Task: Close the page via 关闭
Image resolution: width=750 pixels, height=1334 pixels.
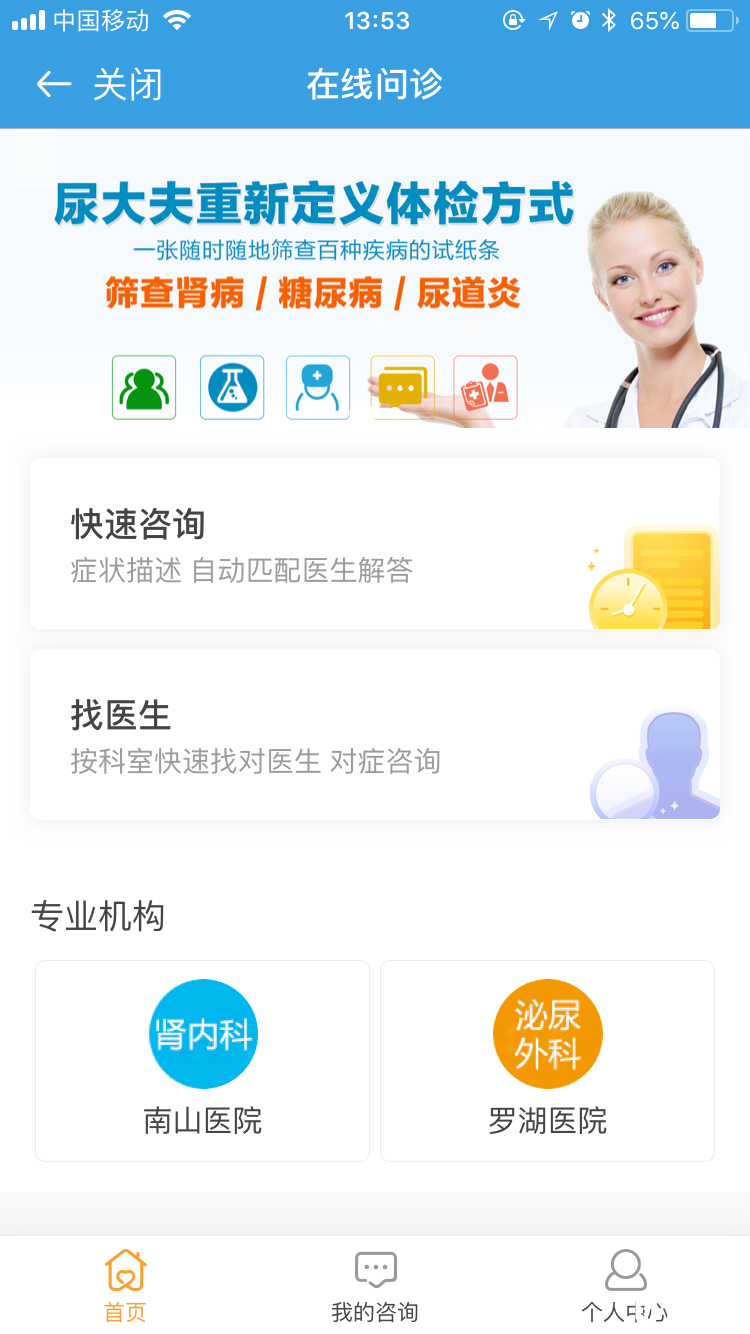Action: pyautogui.click(x=127, y=85)
